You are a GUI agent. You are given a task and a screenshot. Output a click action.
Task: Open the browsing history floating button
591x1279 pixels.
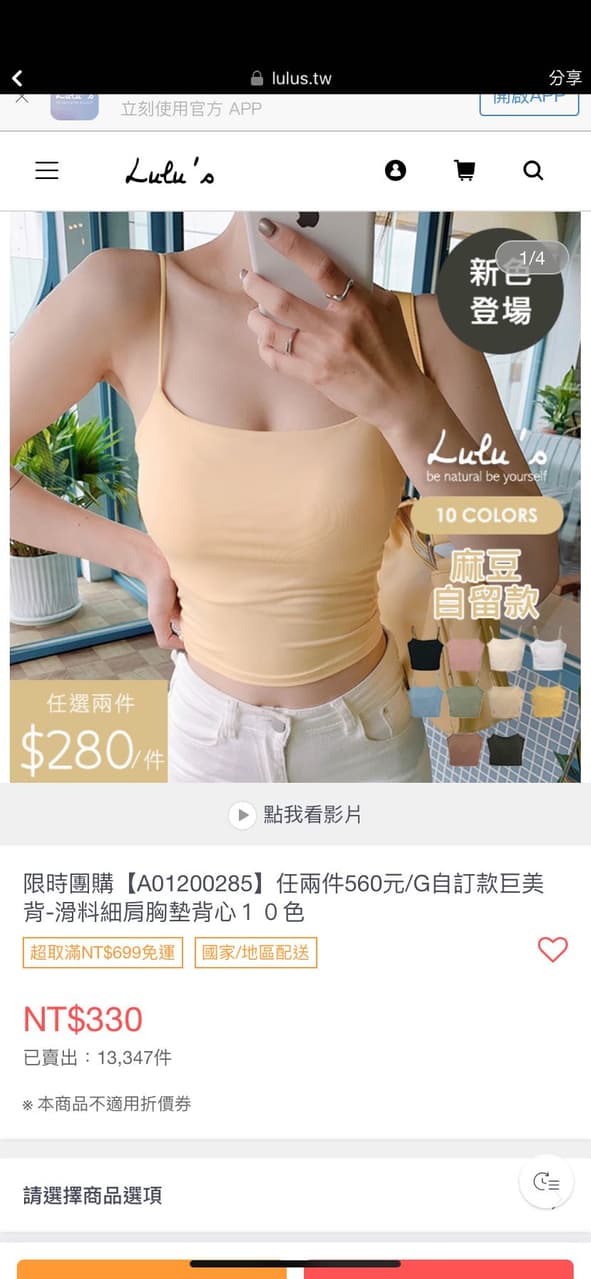(546, 1182)
